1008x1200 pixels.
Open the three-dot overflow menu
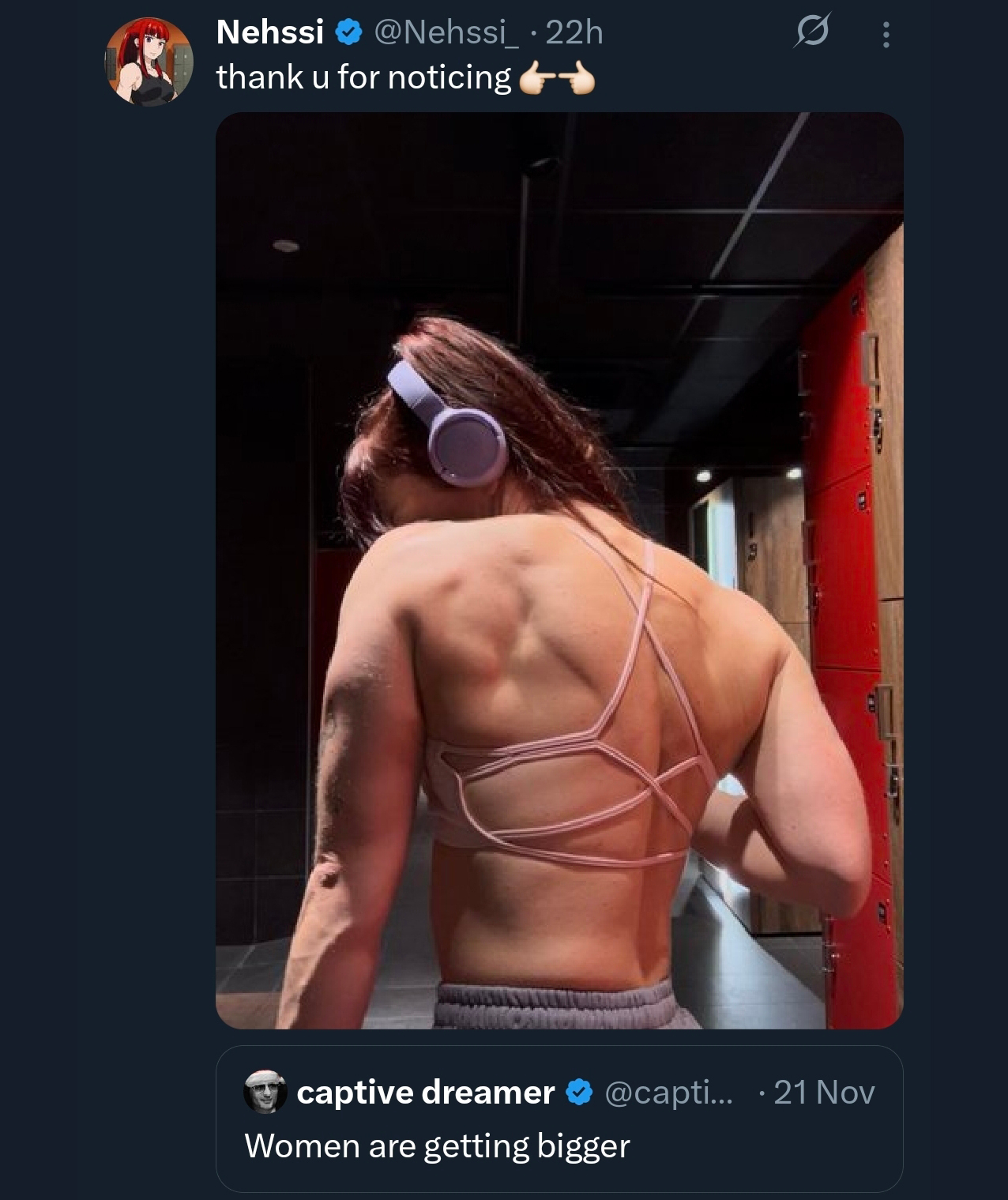(x=886, y=34)
